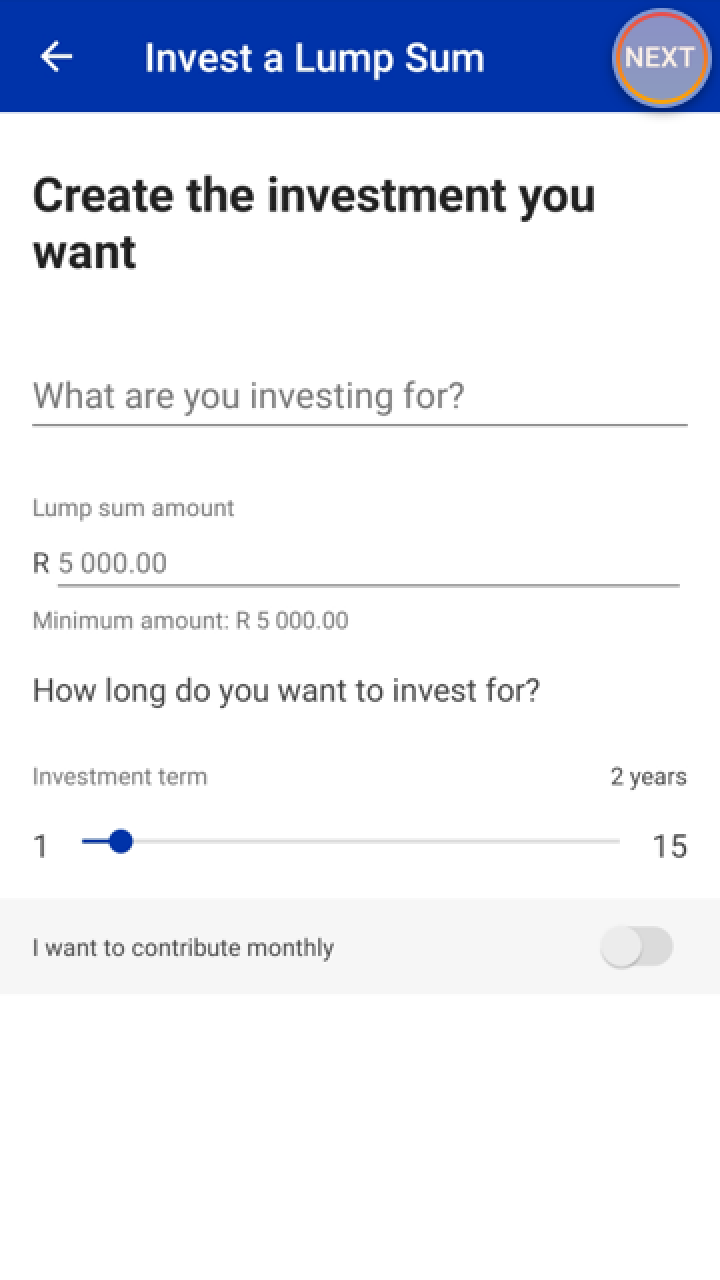
Task: Click the Invest a Lump Sum title
Action: point(314,58)
